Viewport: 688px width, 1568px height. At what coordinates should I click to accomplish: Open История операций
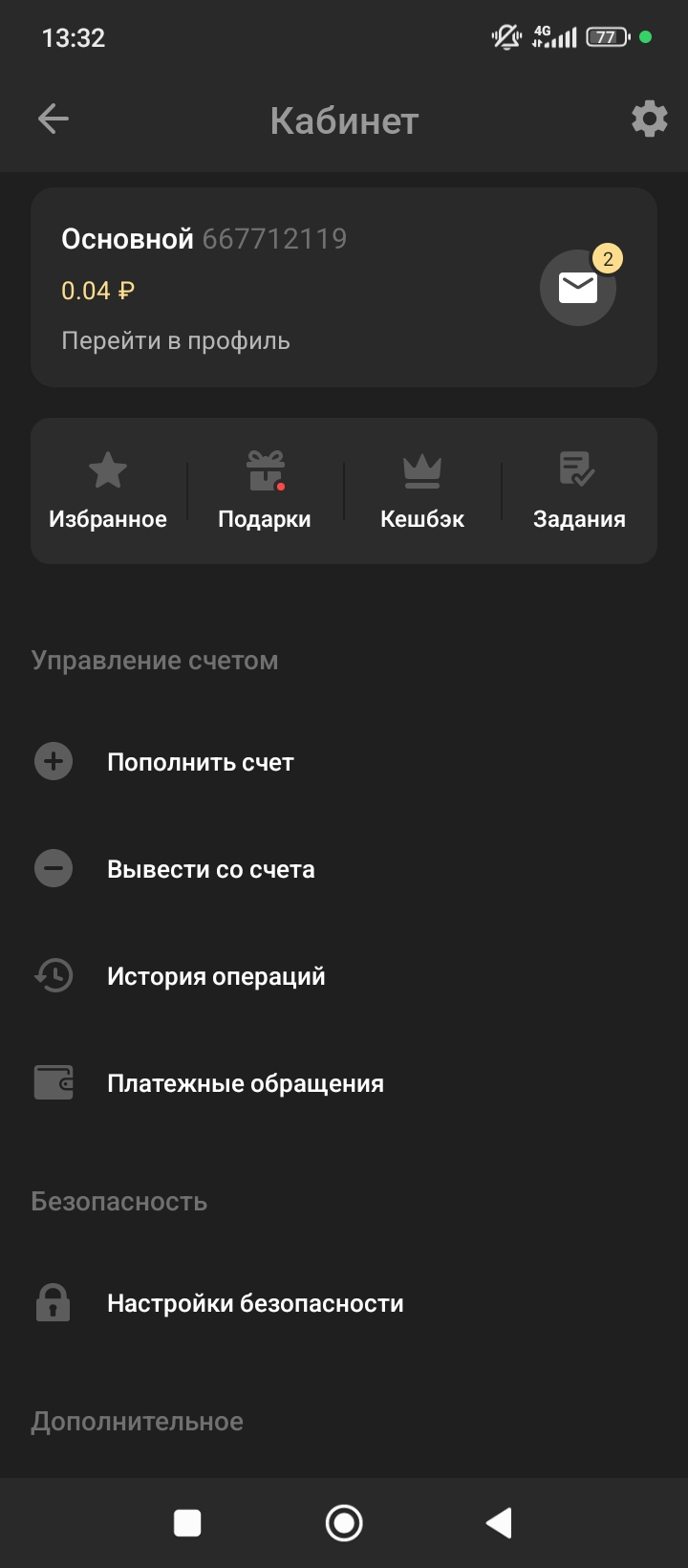tap(216, 976)
